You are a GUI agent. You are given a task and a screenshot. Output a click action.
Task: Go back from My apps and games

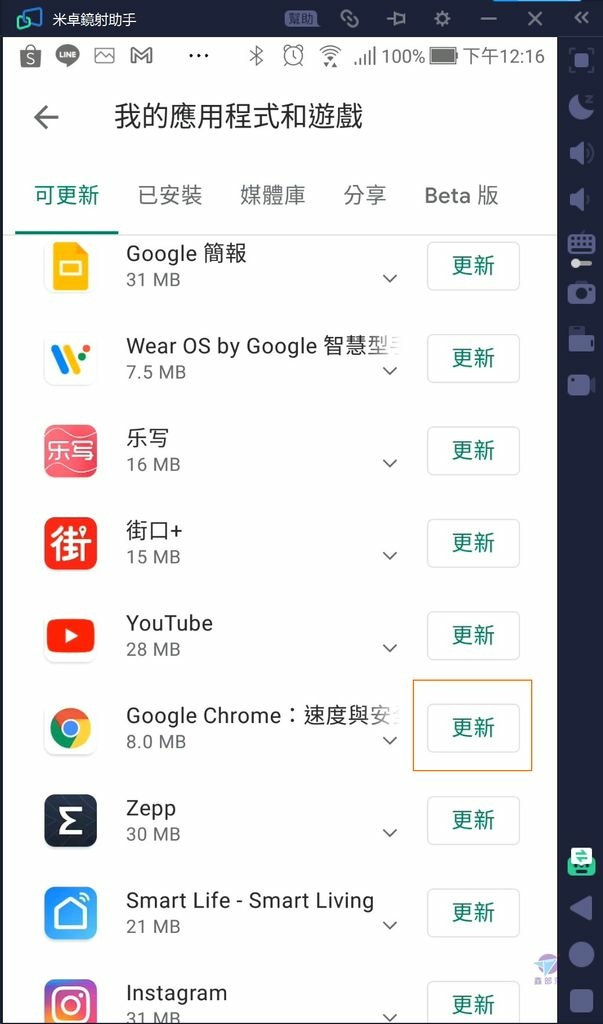pos(46,118)
